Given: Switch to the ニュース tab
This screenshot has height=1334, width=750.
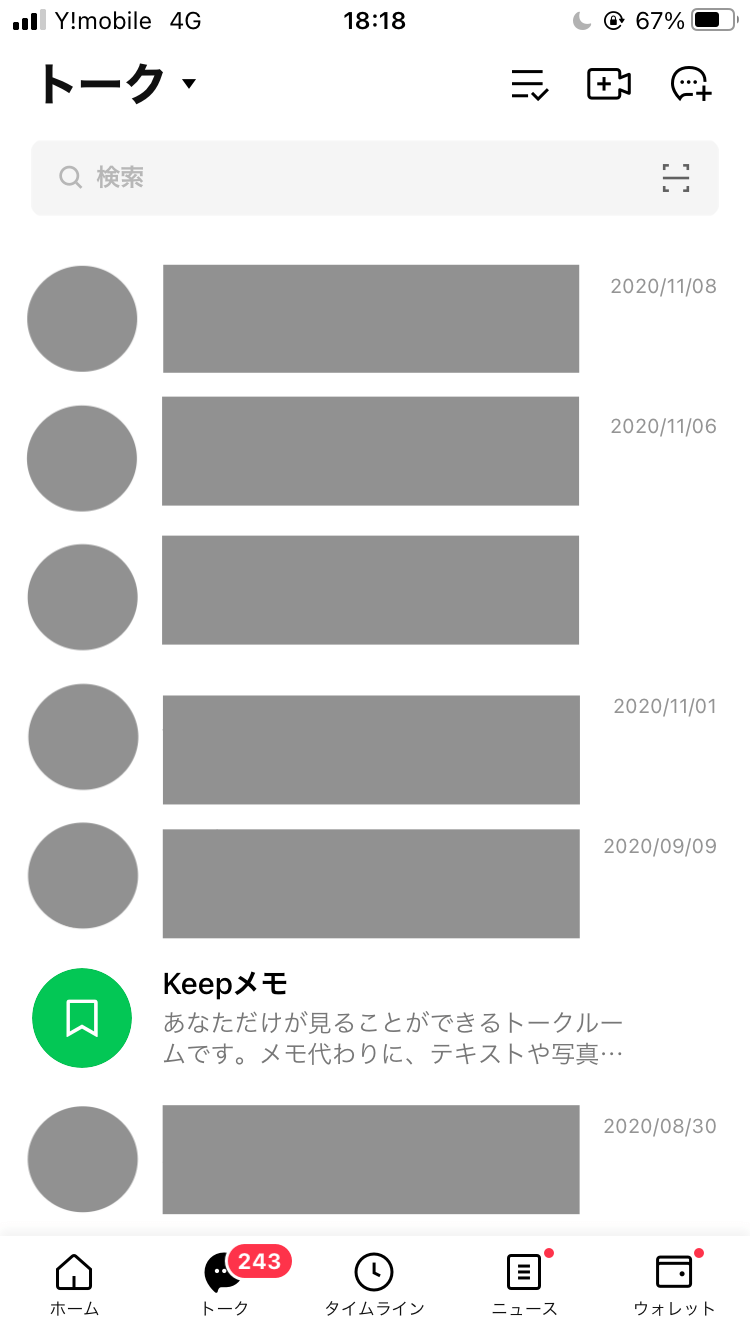Looking at the screenshot, I should point(525,1285).
